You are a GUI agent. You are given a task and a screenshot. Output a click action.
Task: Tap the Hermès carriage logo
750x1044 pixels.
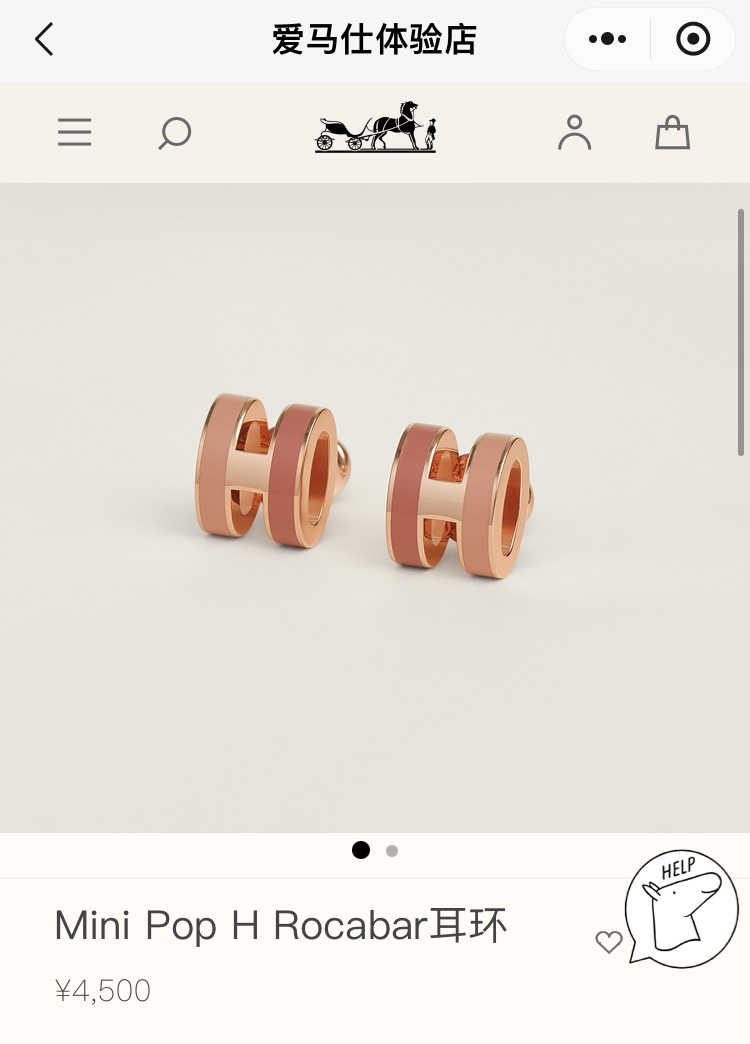(x=375, y=131)
